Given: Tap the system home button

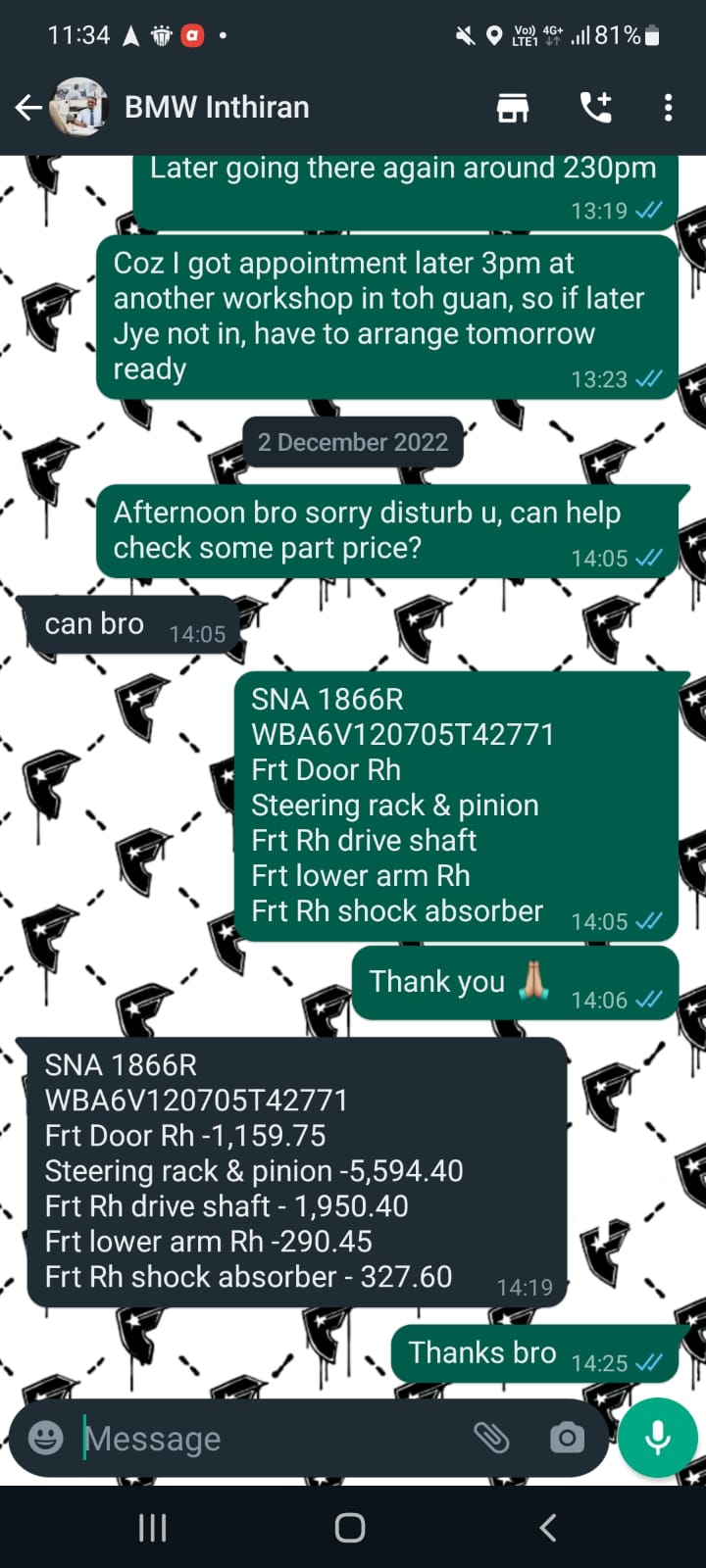Looking at the screenshot, I should [x=350, y=1527].
